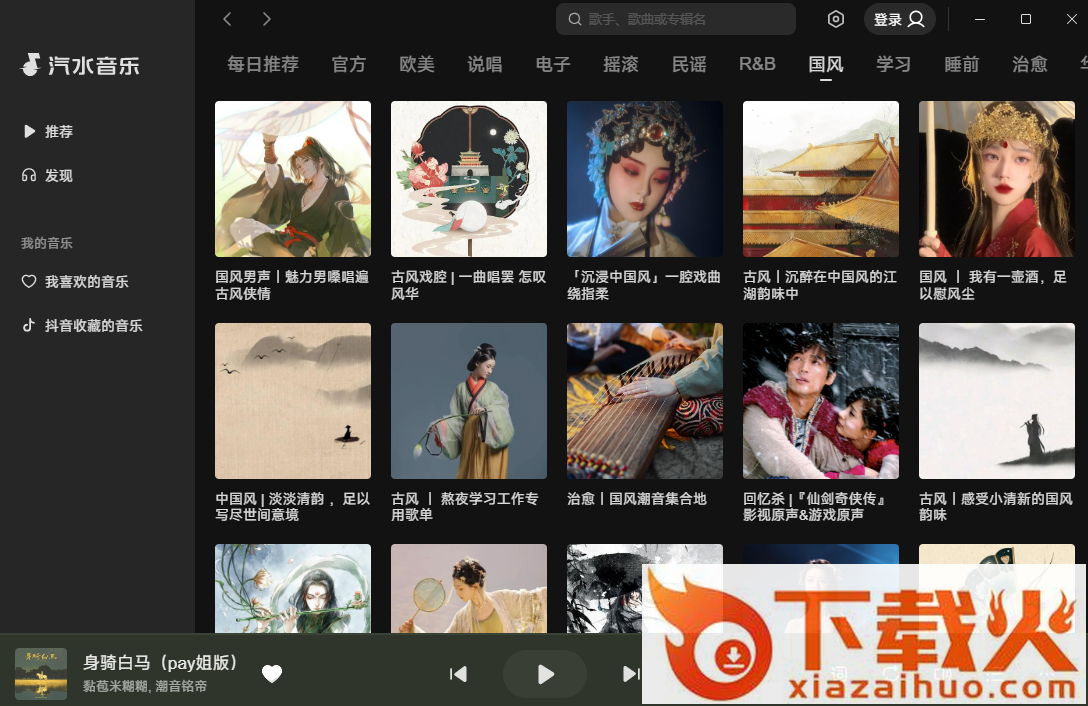Tap the 登录 login button
1088x706 pixels.
[x=898, y=19]
